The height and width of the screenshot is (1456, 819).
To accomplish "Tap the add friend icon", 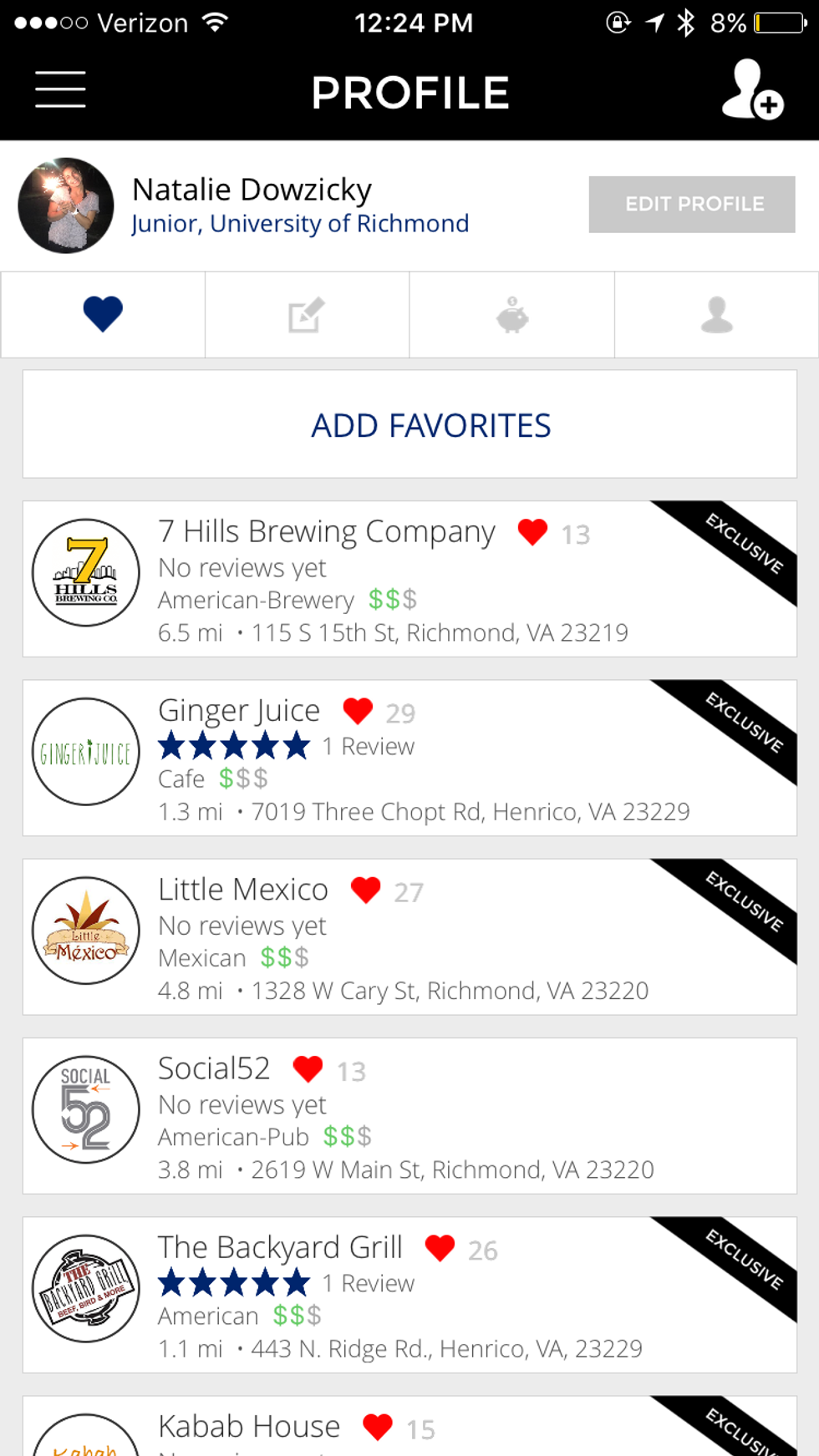I will (751, 89).
